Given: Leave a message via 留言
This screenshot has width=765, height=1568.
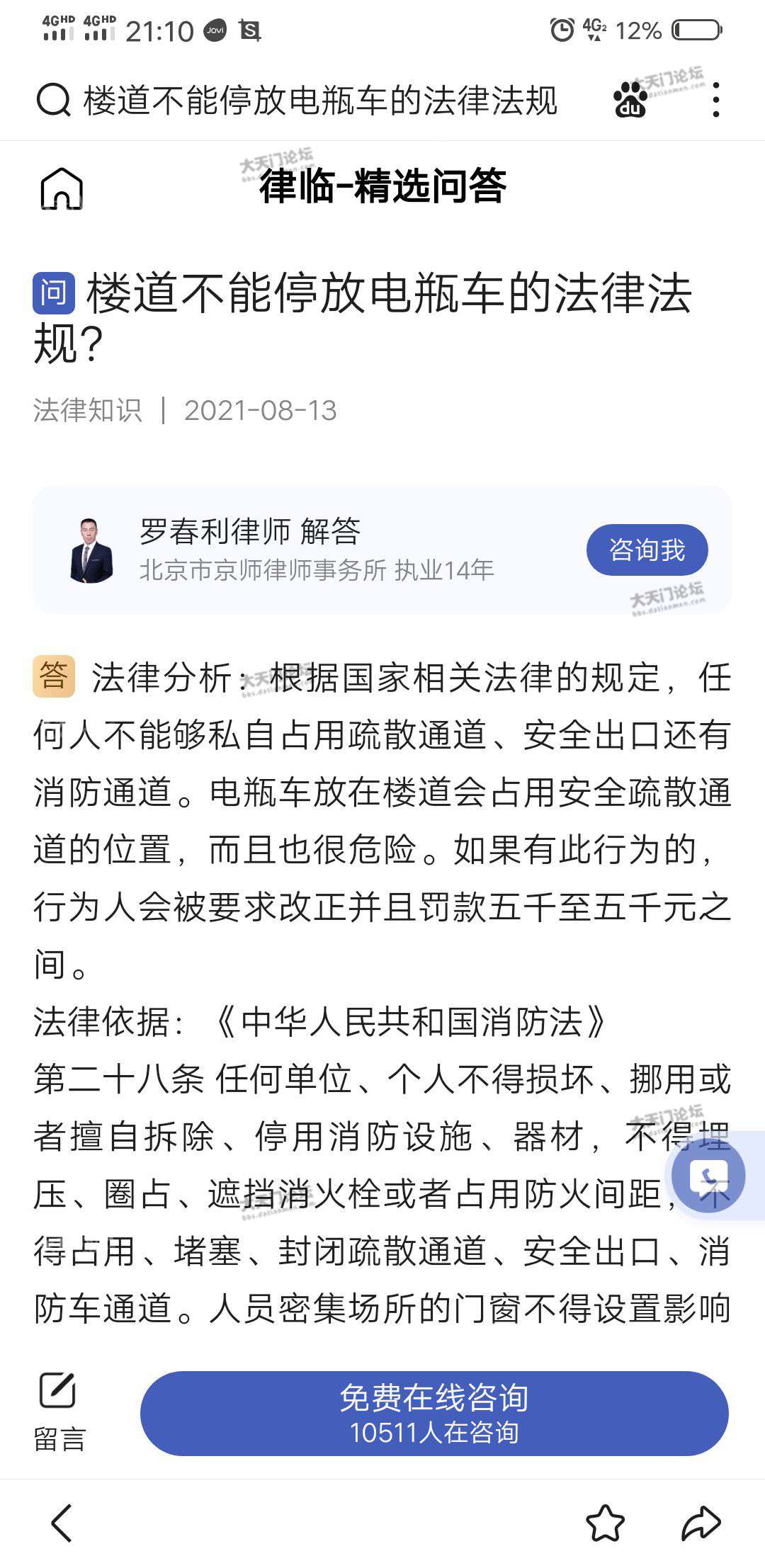Looking at the screenshot, I should coord(59,1413).
